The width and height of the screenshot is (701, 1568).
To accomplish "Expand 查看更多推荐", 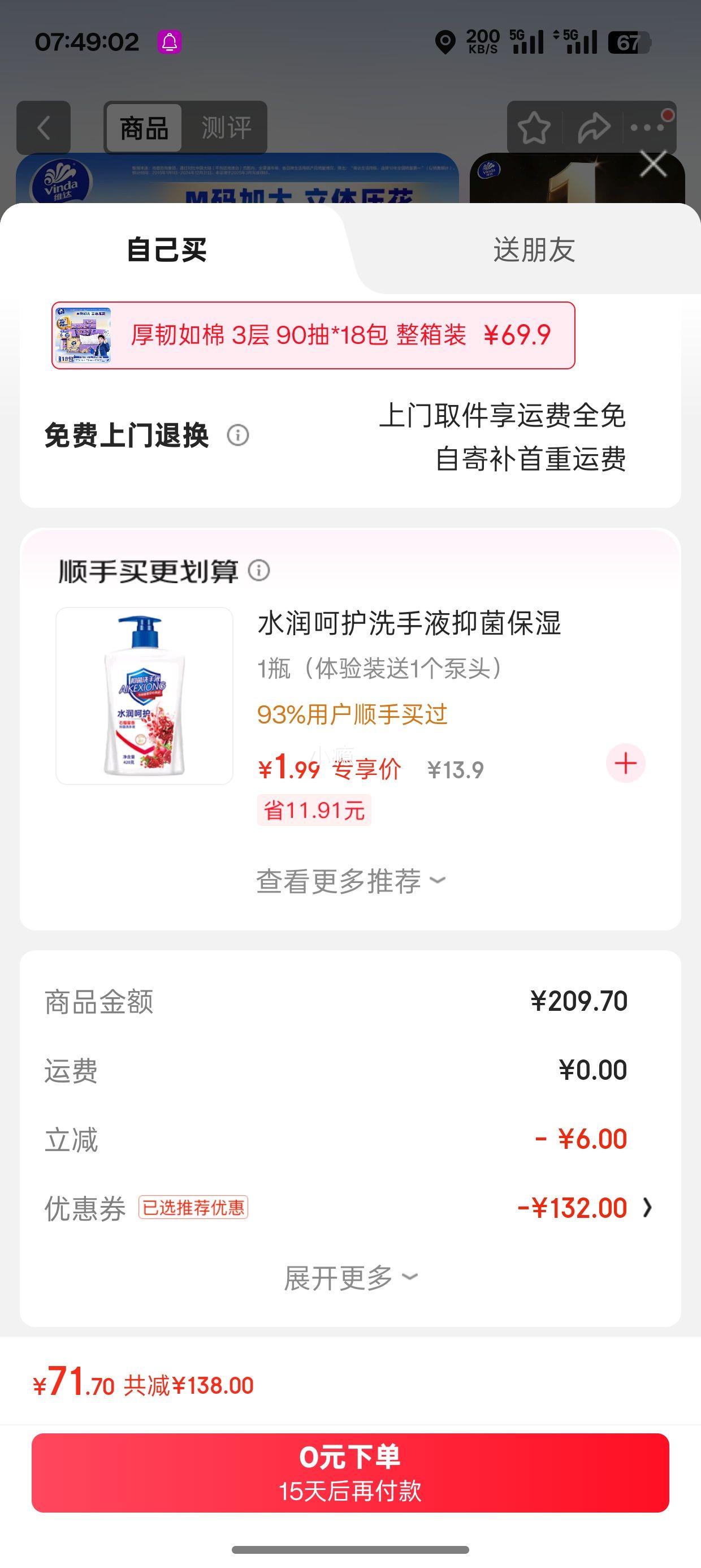I will pyautogui.click(x=350, y=881).
